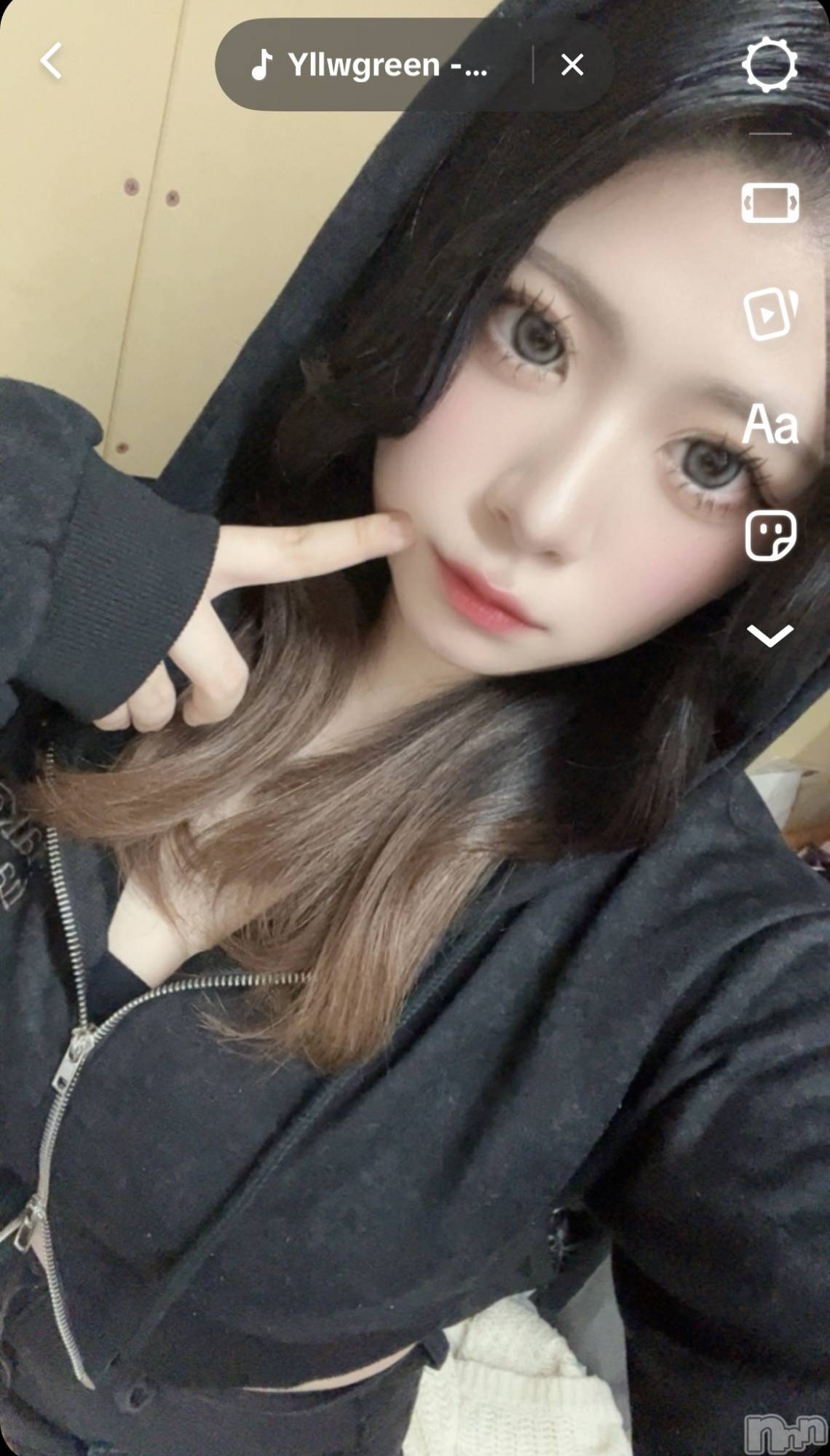This screenshot has width=830, height=1456.
Task: Open the sticker picker
Action: coord(770,536)
